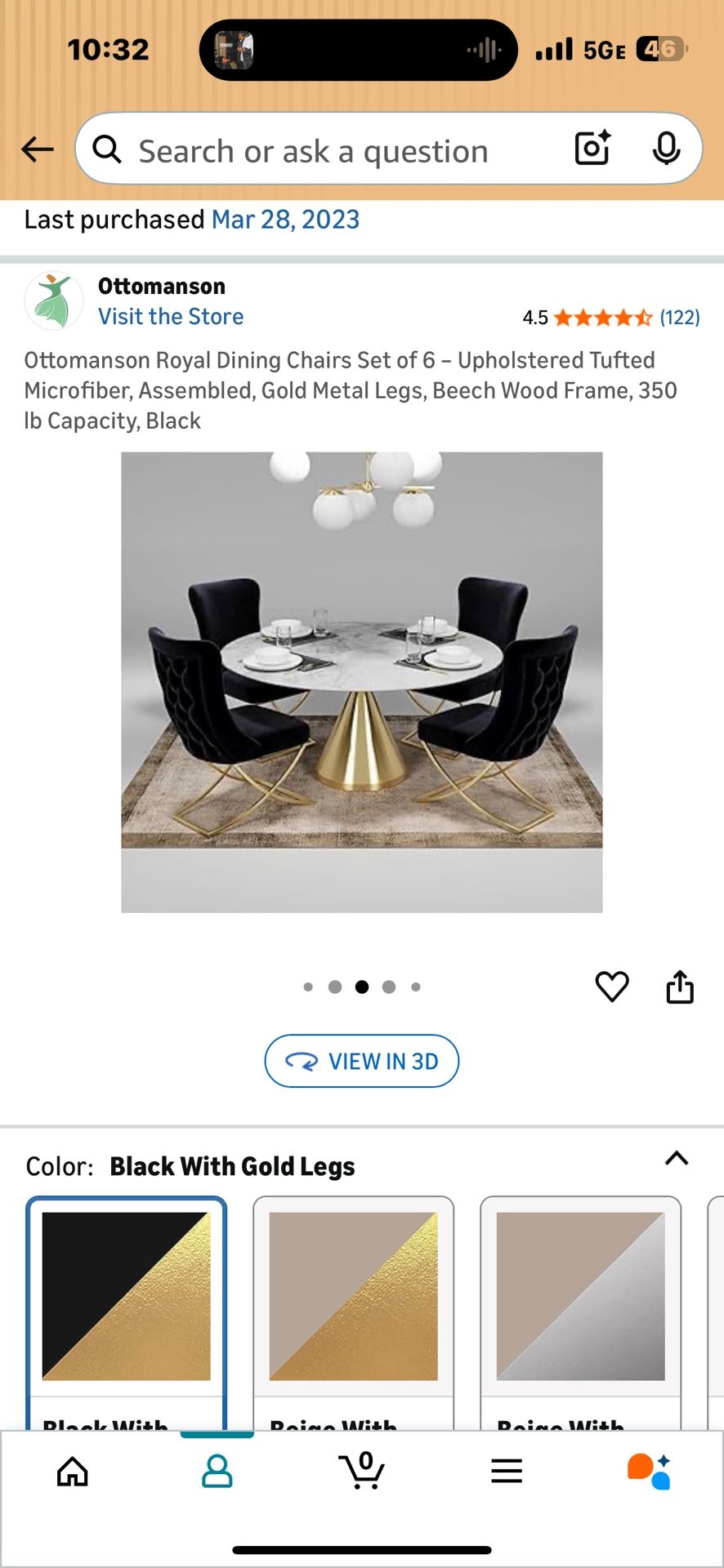Go to the Home tab
This screenshot has width=724, height=1568.
73,1472
